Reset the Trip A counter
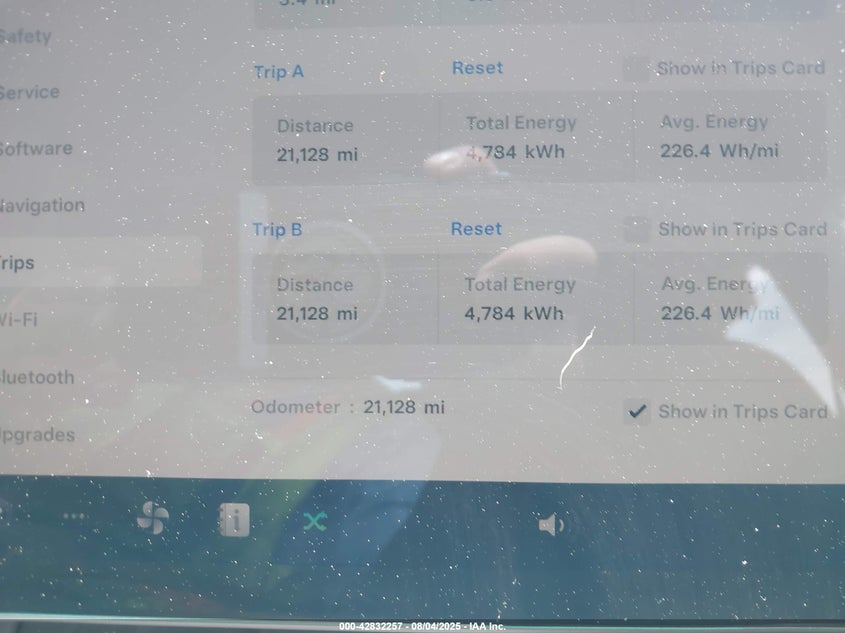The width and height of the screenshot is (845, 633). coord(477,68)
